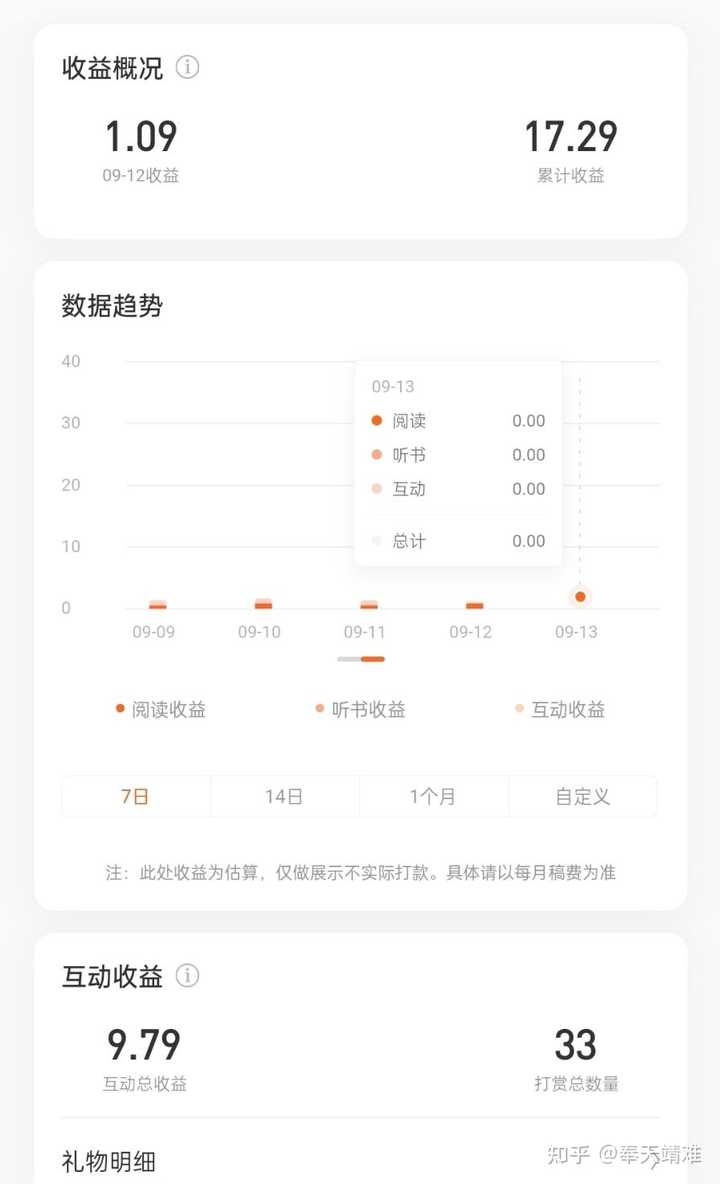Tap the 09-13 data point on chart
Viewport: 720px width, 1184px height.
click(x=580, y=597)
